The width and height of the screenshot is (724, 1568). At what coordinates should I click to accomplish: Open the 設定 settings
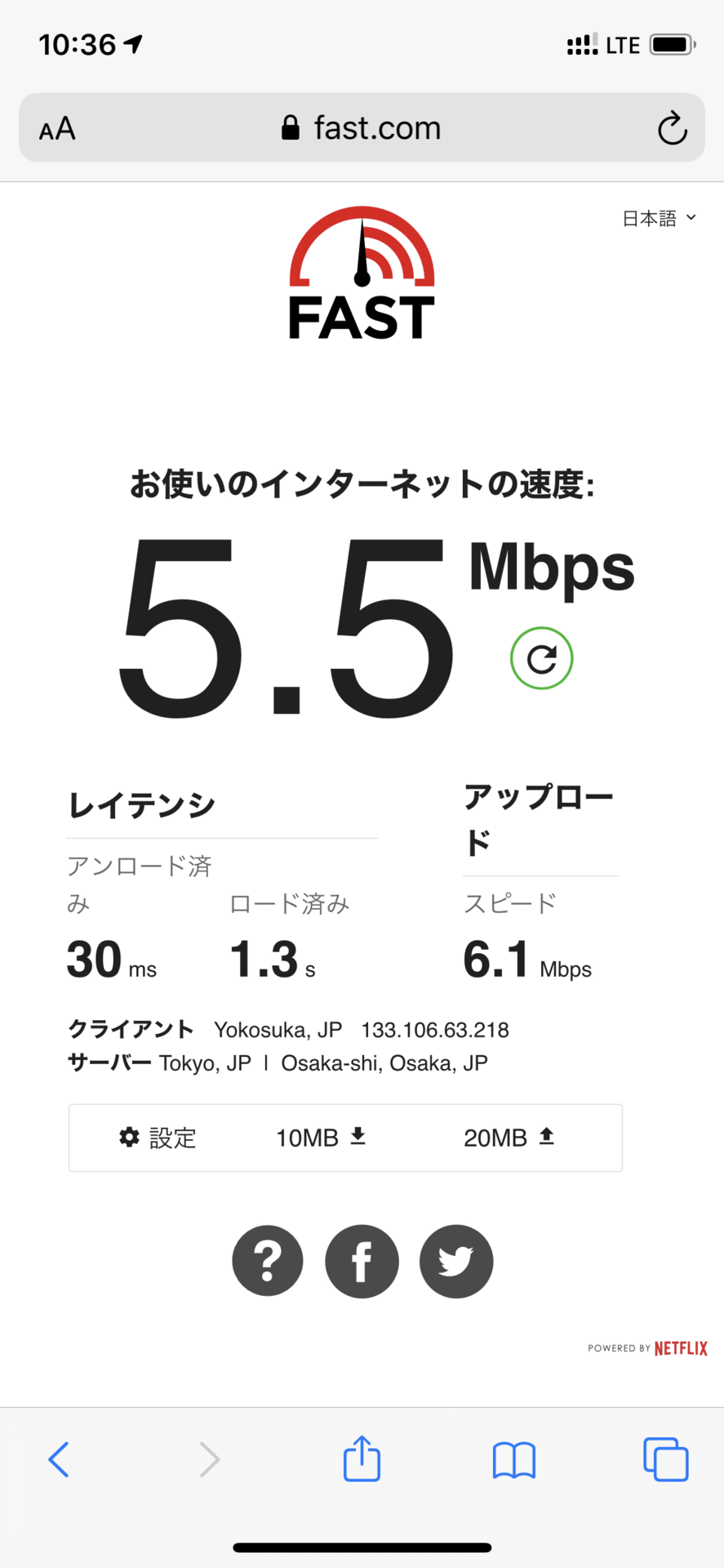coord(158,1138)
